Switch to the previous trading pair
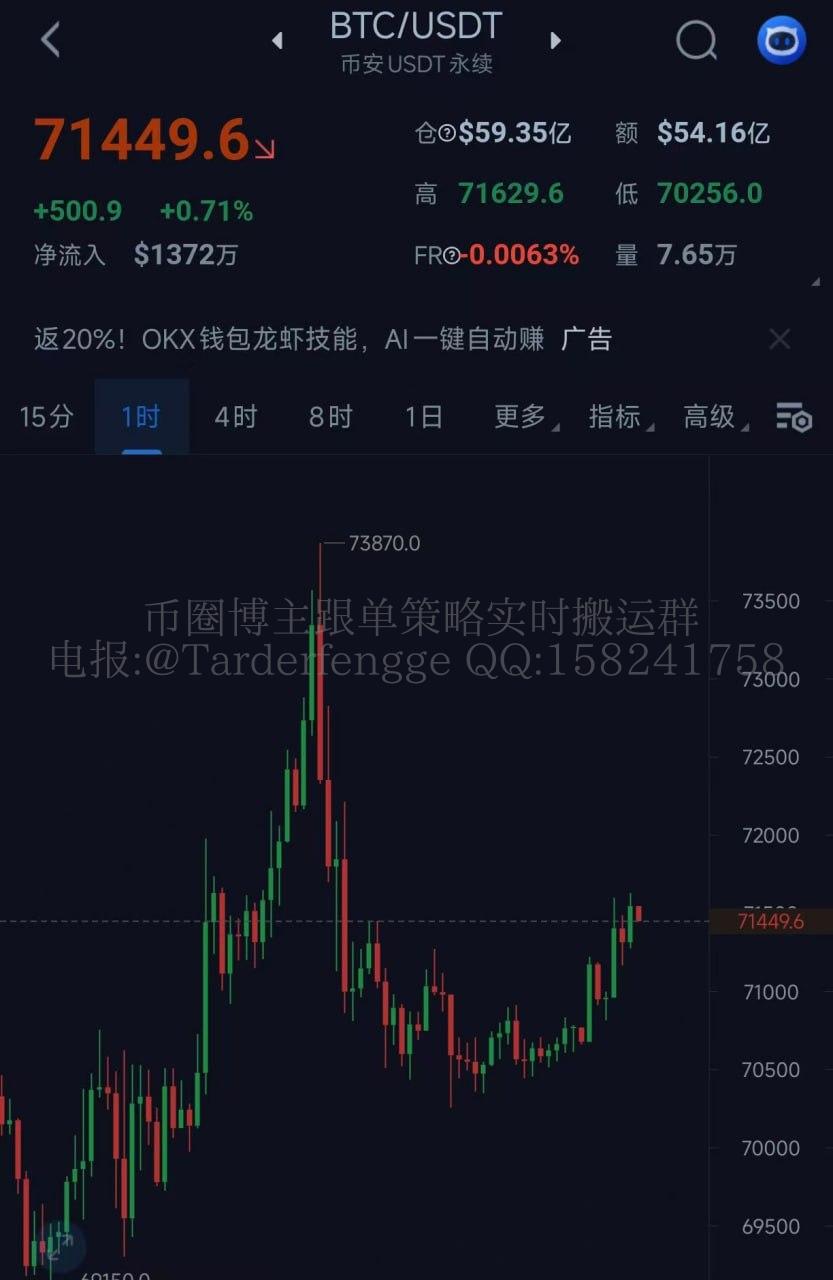 [278, 41]
